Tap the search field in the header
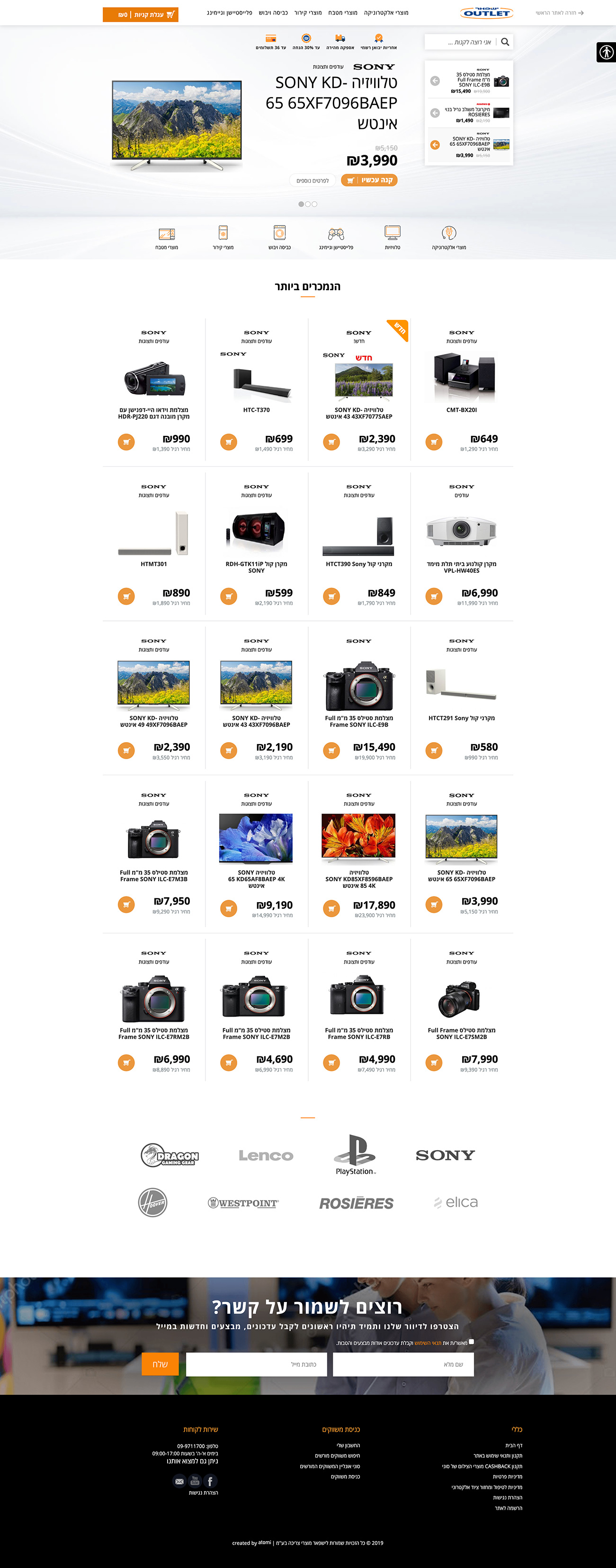The width and height of the screenshot is (616, 1568). (463, 42)
